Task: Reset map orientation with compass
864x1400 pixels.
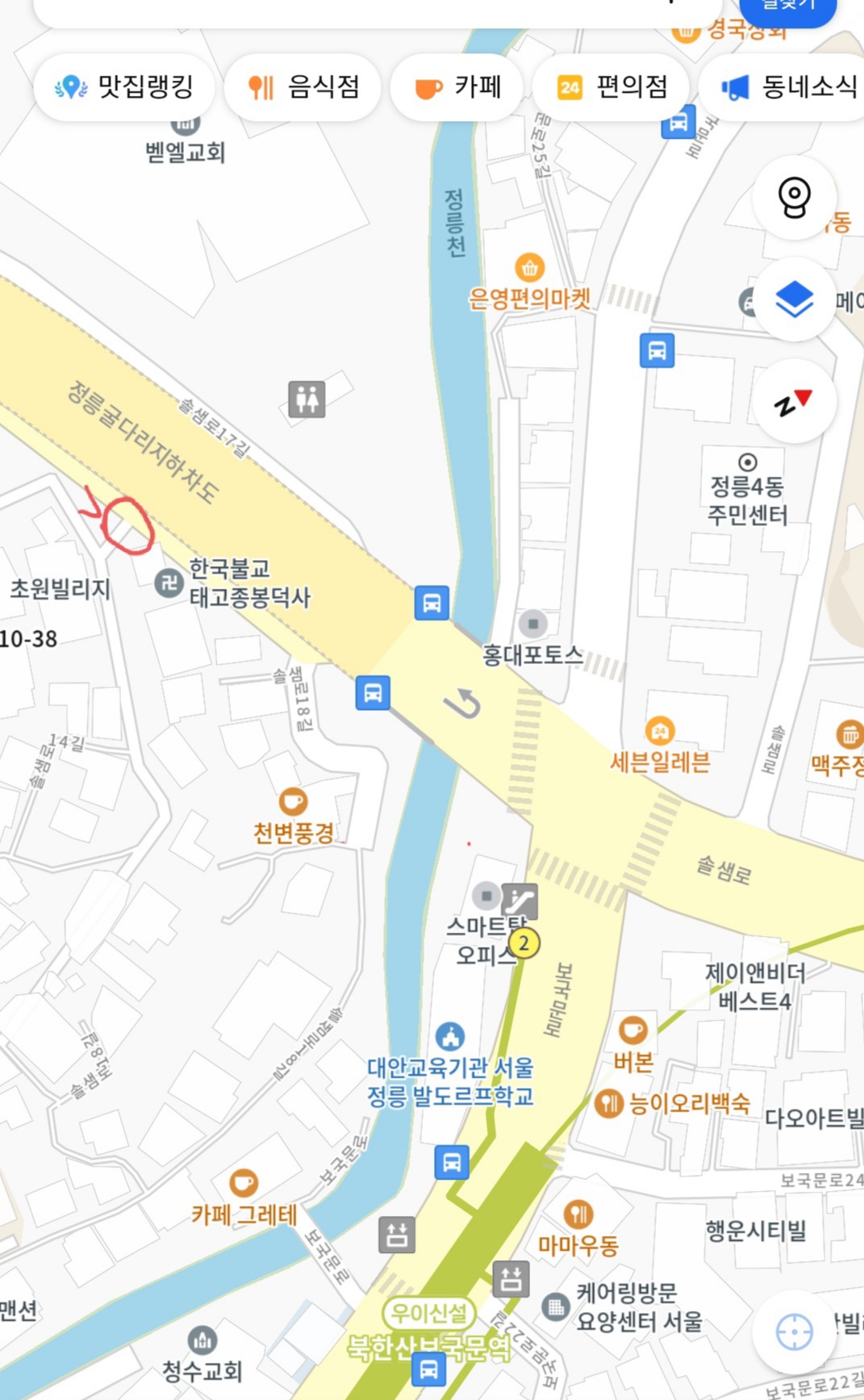Action: click(794, 402)
